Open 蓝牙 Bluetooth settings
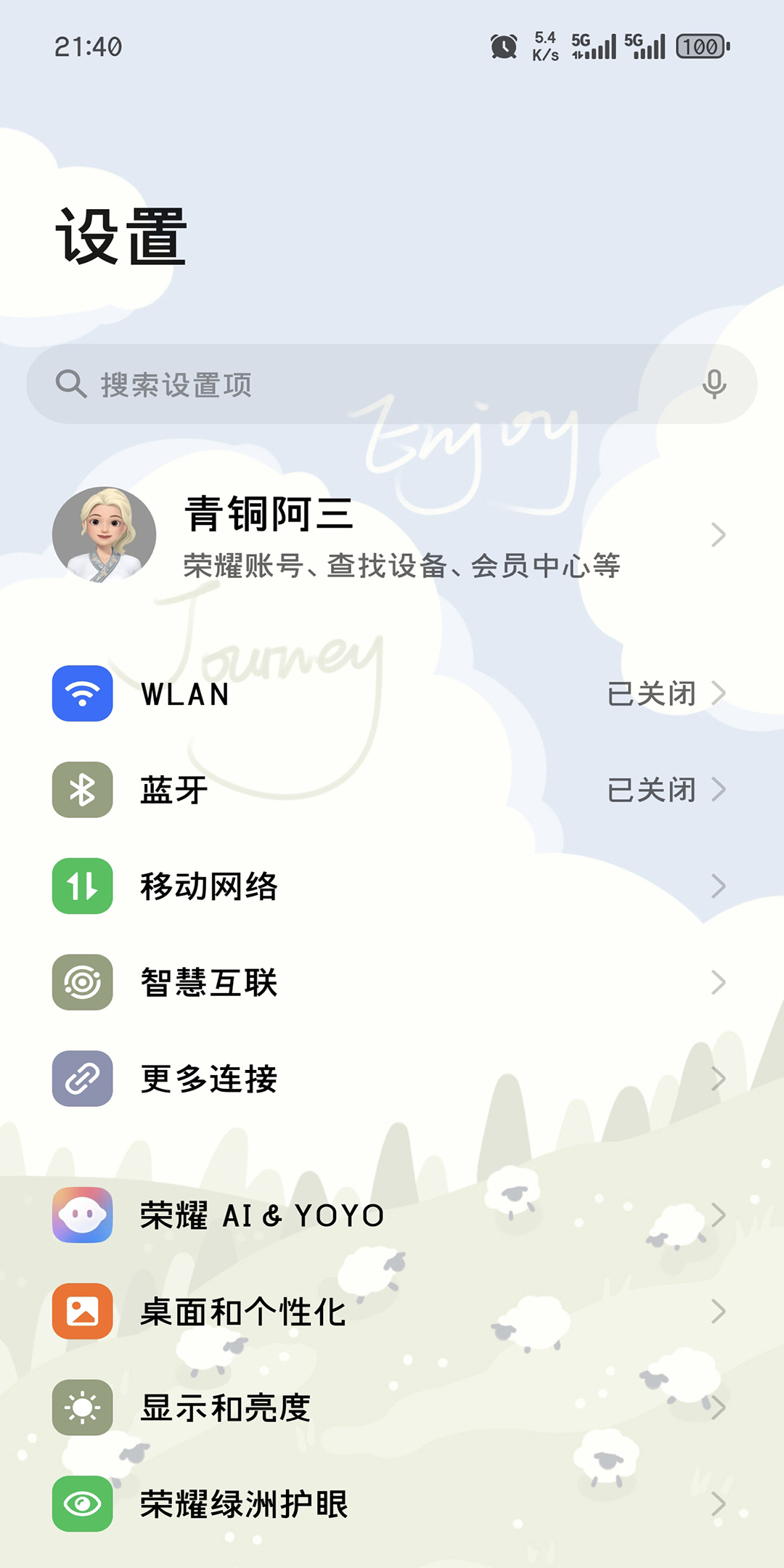This screenshot has width=784, height=1568. pyautogui.click(x=392, y=790)
